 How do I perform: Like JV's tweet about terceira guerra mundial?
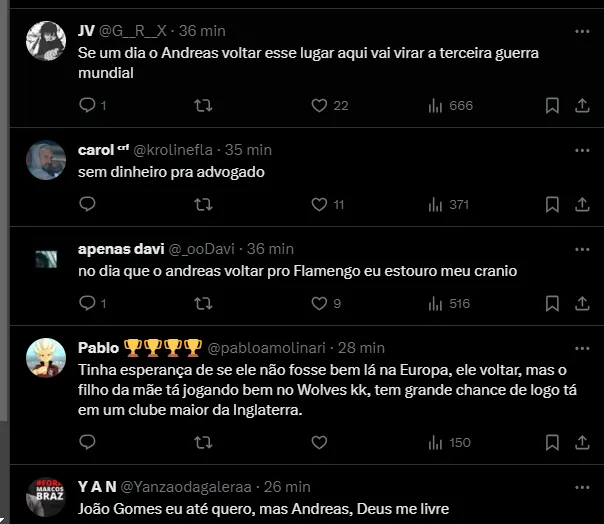tap(320, 105)
